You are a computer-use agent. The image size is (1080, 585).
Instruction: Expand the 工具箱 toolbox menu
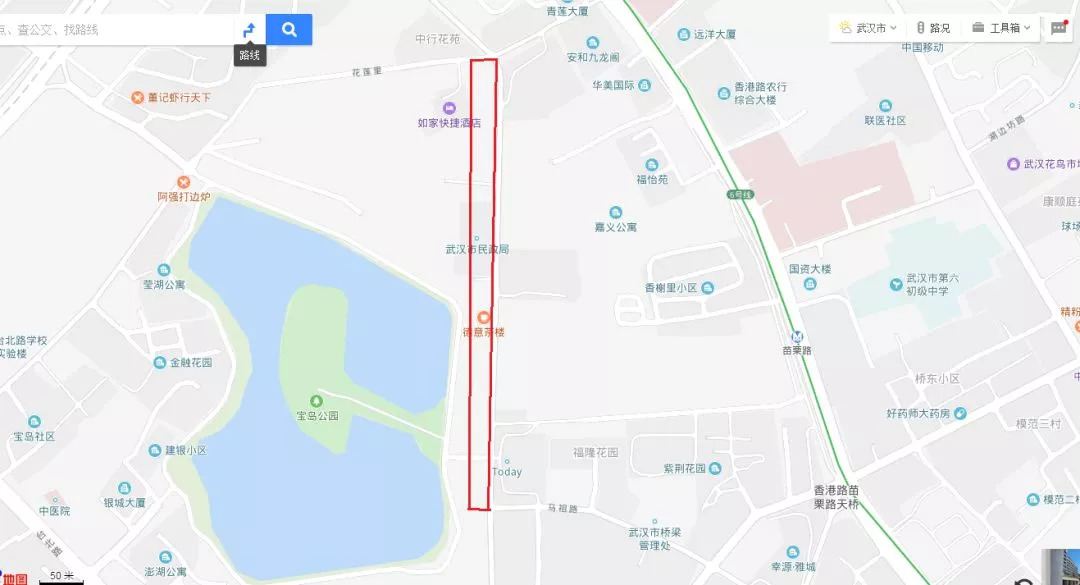997,28
